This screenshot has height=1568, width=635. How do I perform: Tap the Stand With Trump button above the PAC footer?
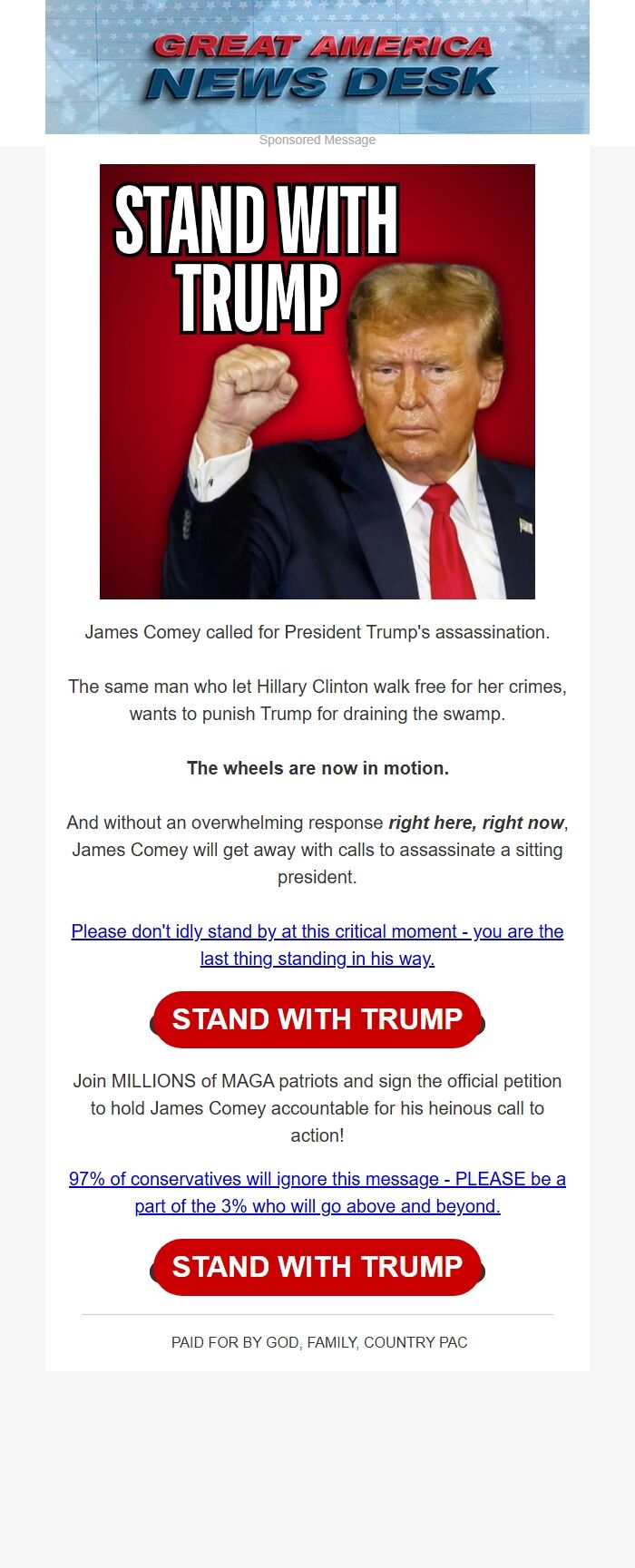(317, 1267)
